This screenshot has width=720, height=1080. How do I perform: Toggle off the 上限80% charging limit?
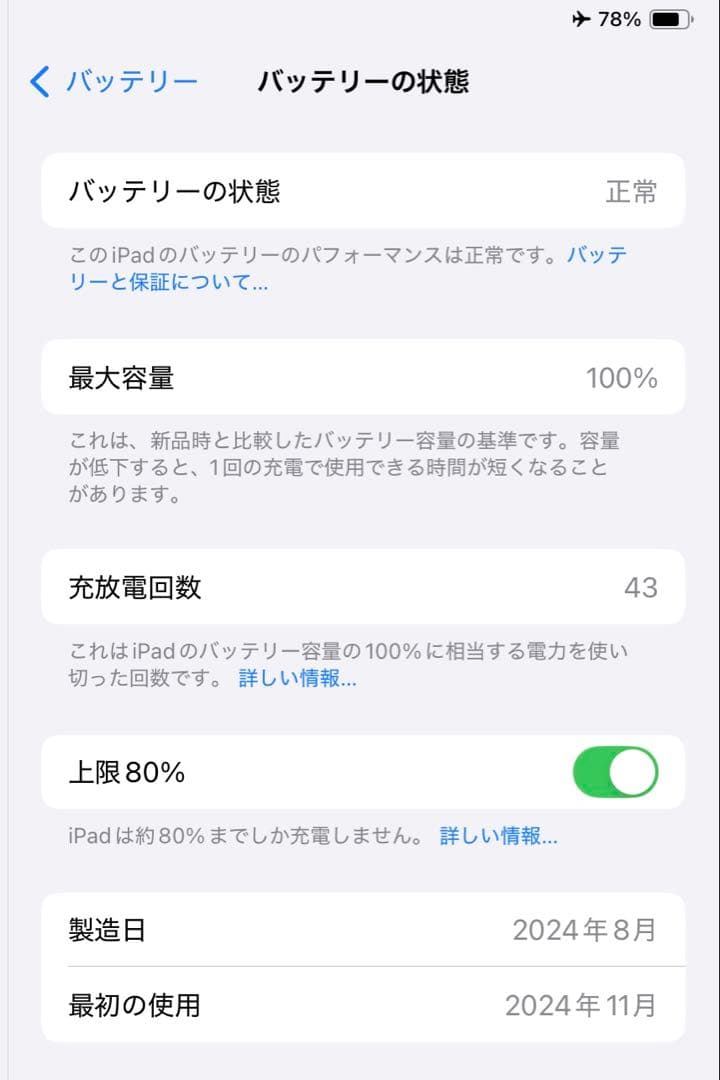614,772
